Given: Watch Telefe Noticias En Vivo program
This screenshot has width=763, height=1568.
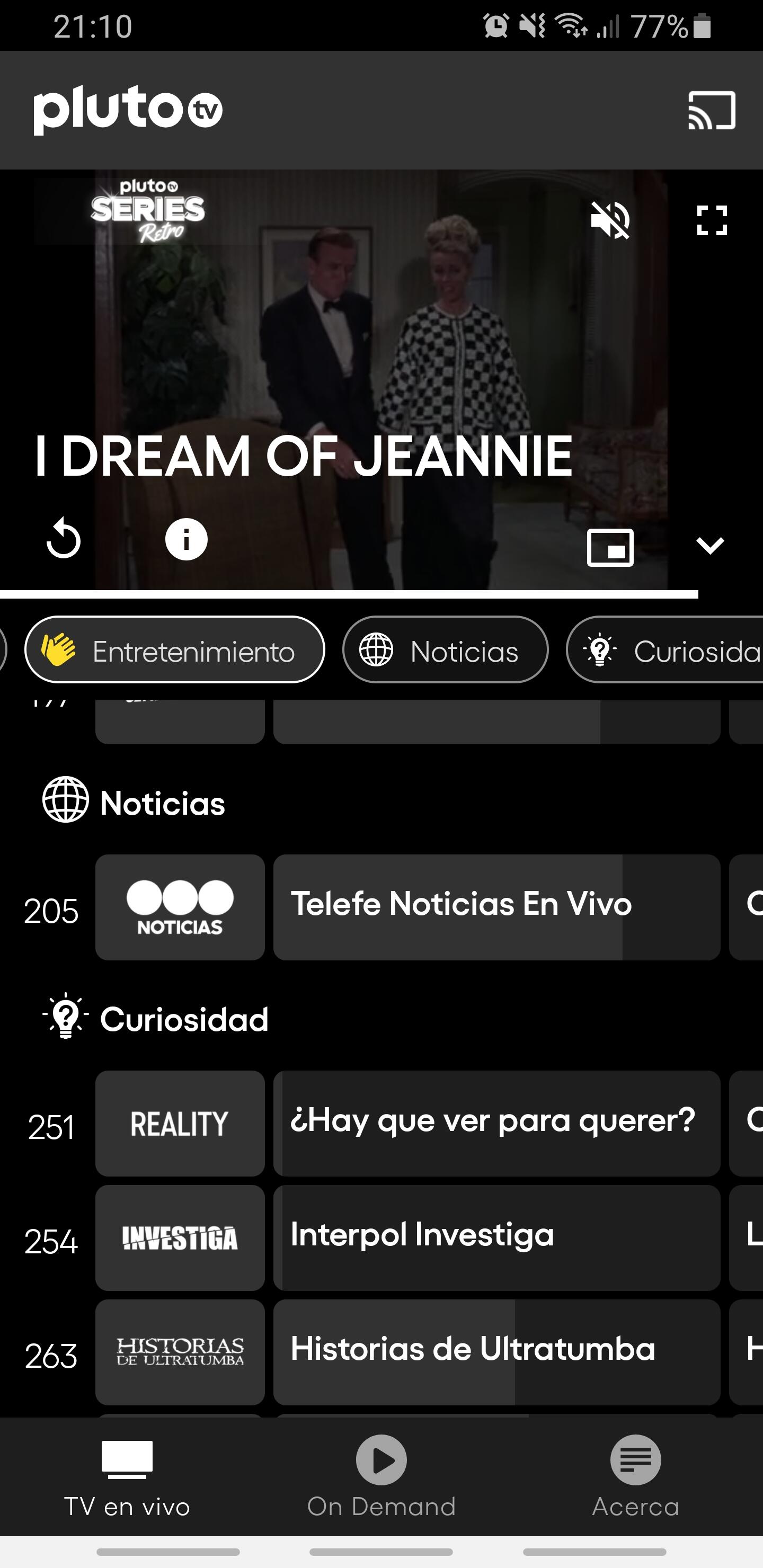Looking at the screenshot, I should tap(496, 907).
